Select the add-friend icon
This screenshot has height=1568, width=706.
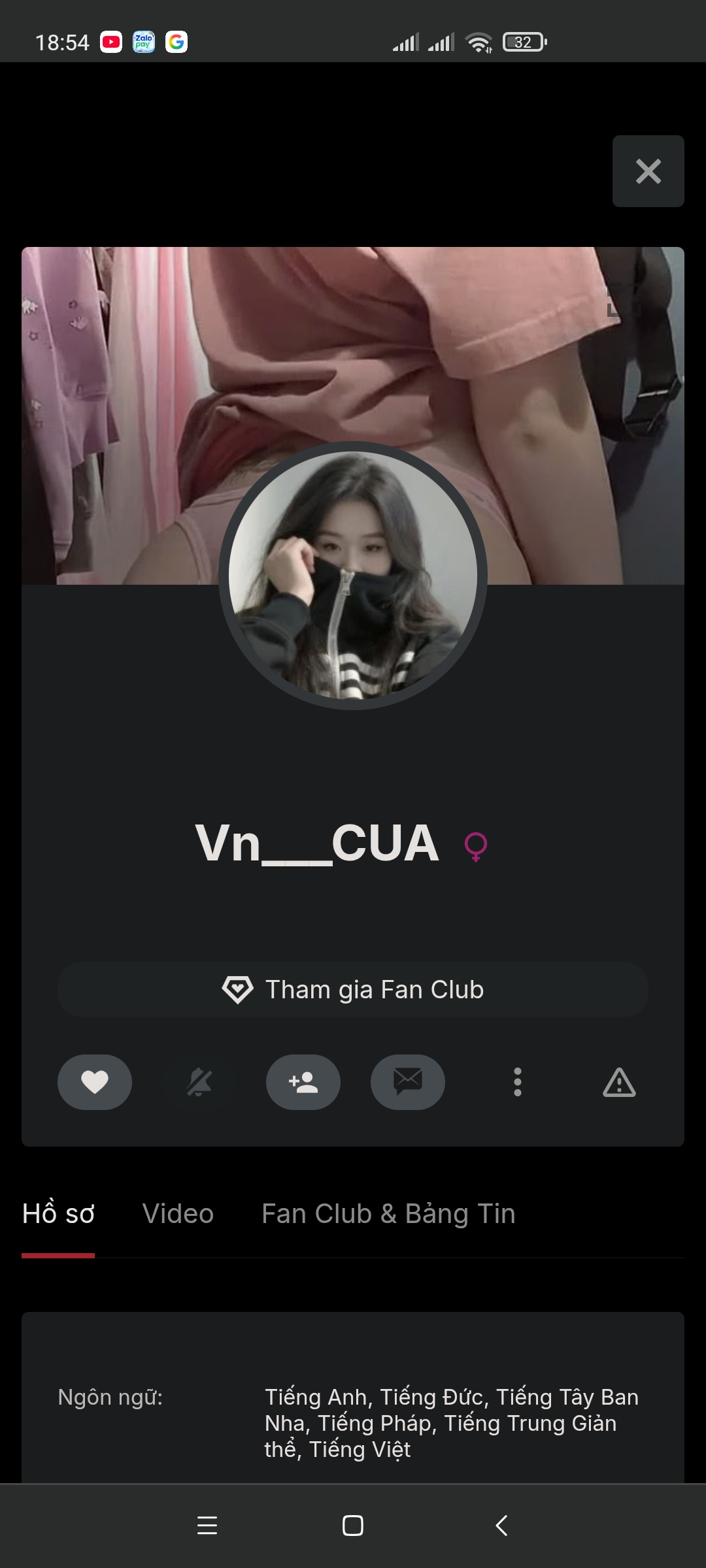[303, 1083]
